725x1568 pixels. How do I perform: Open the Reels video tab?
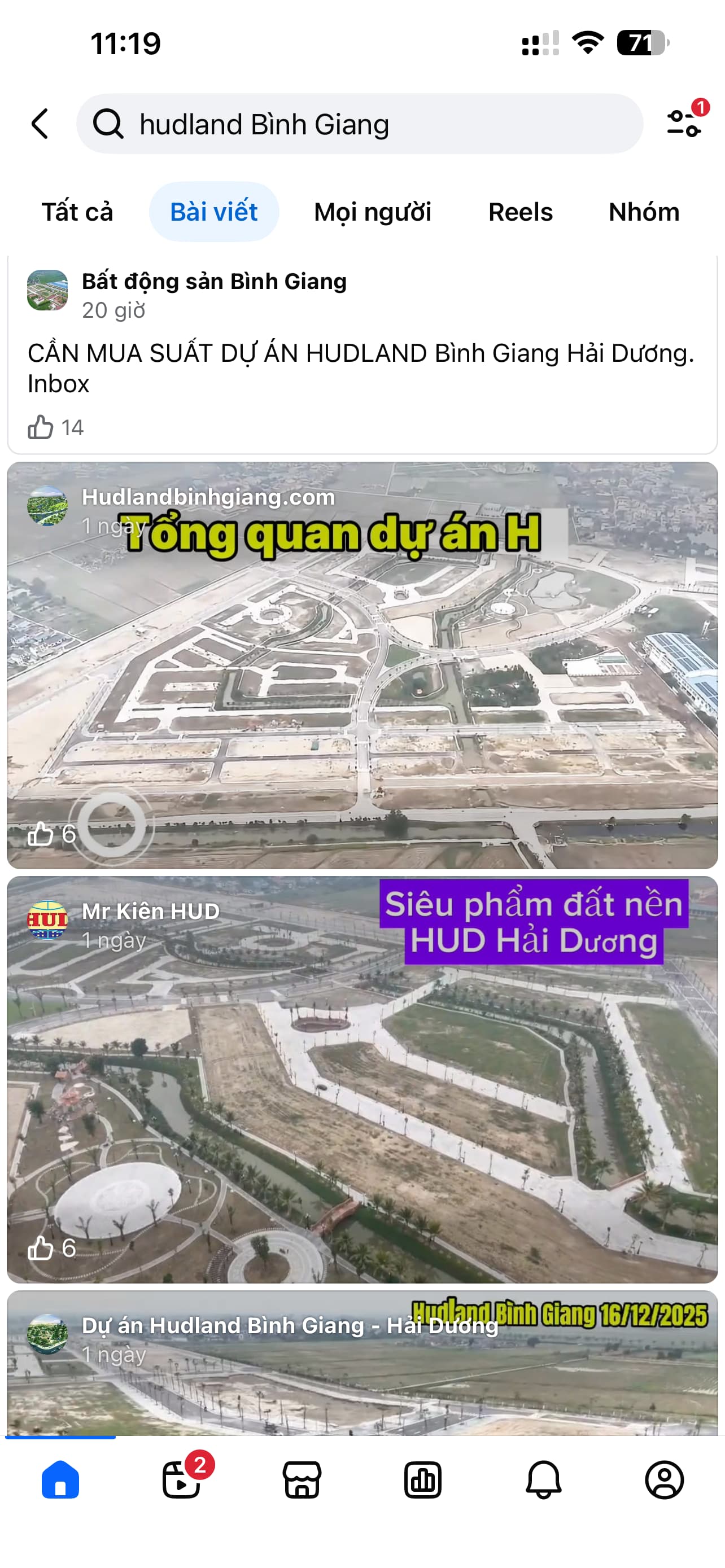click(181, 1479)
